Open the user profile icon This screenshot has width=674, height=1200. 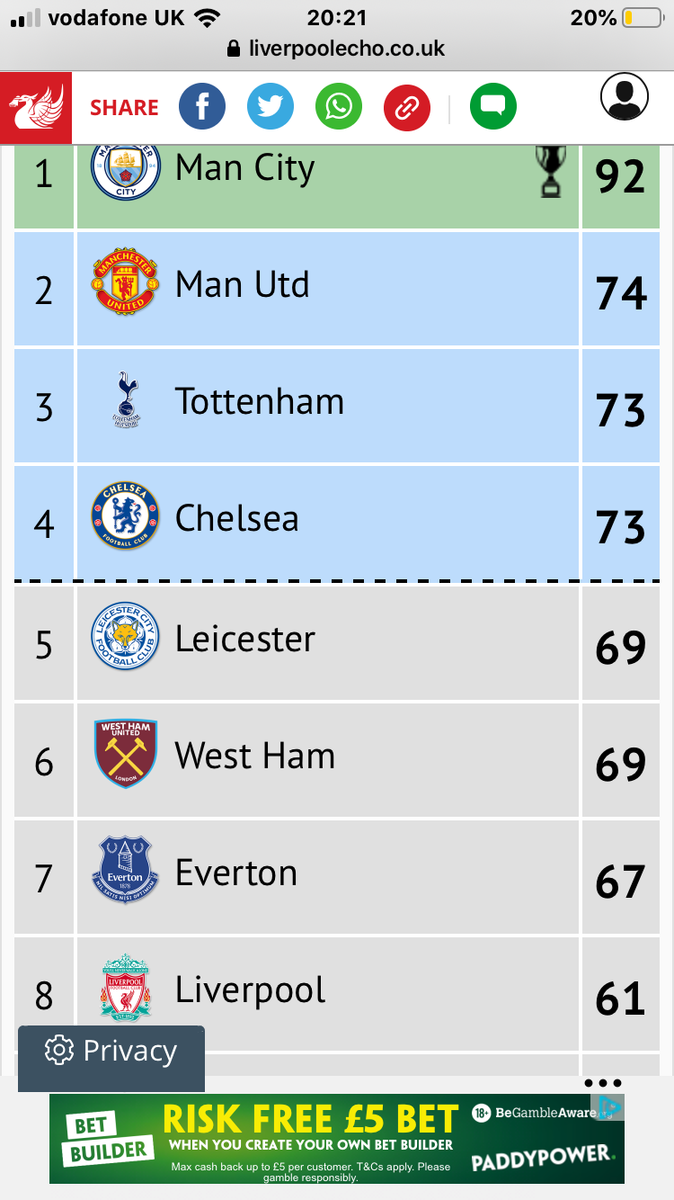[624, 97]
